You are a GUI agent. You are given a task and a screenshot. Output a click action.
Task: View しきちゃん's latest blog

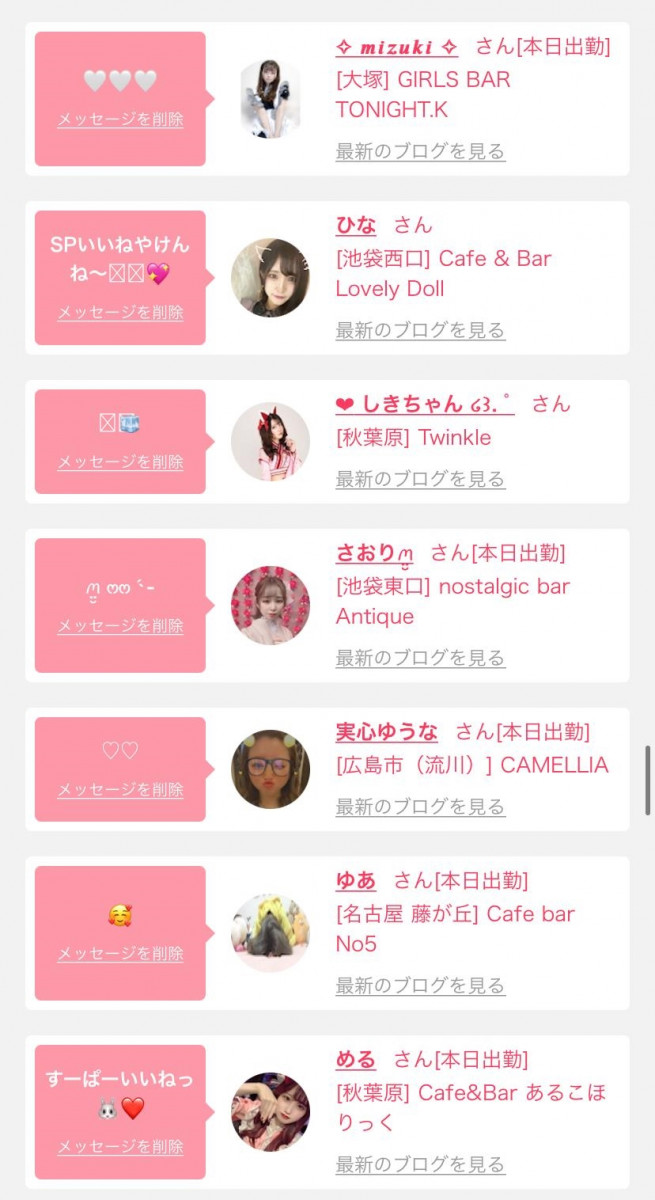click(x=420, y=479)
